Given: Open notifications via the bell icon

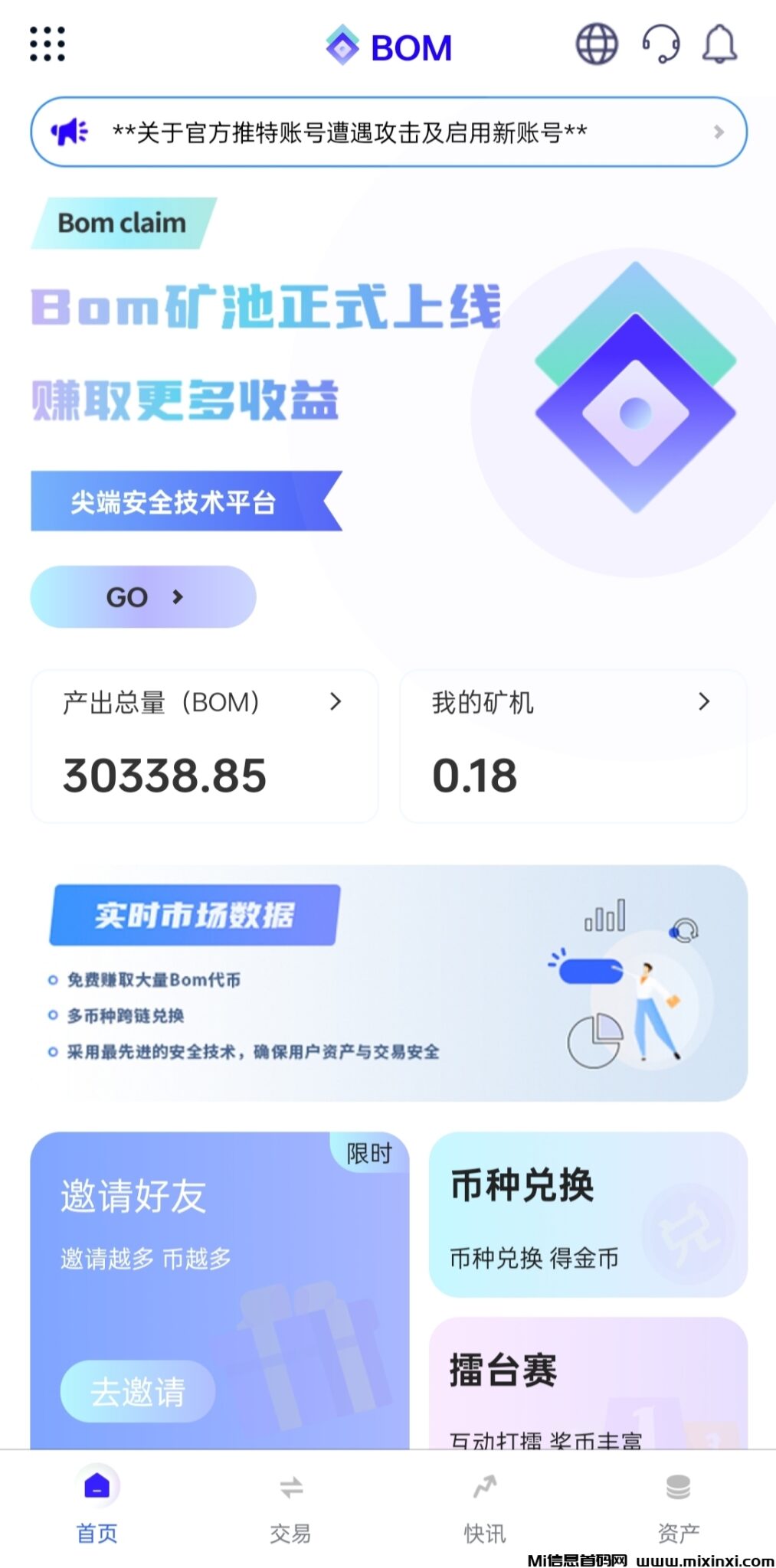Looking at the screenshot, I should tap(720, 44).
